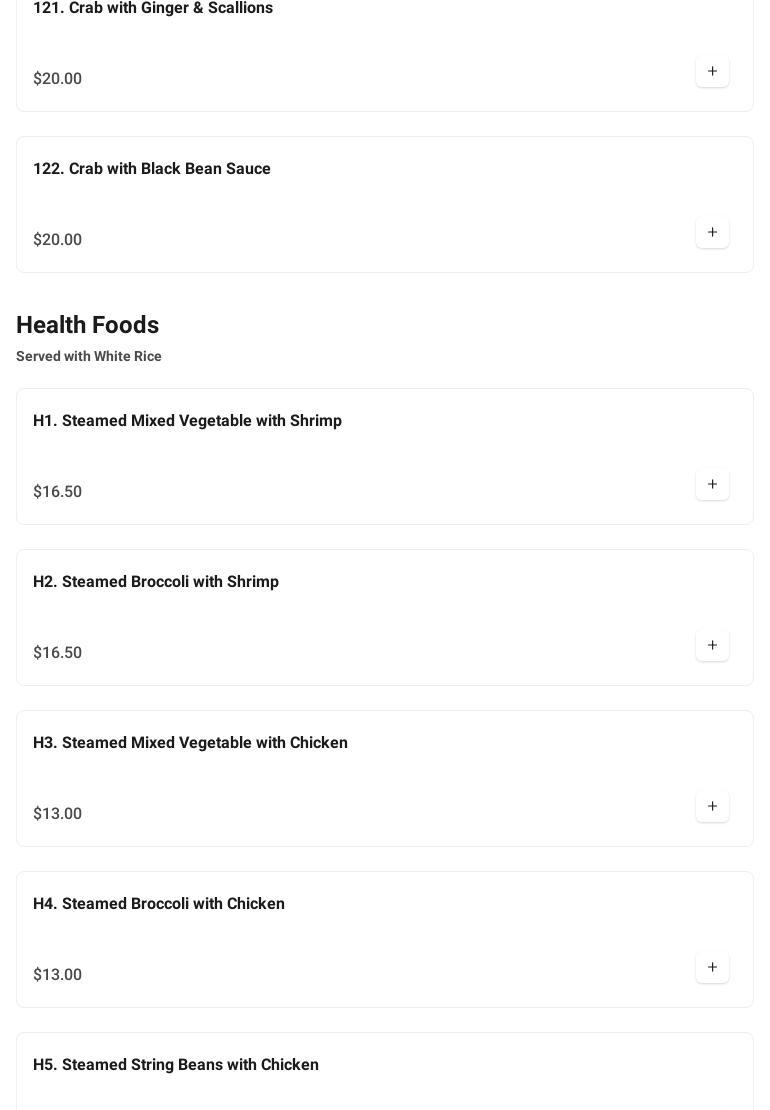The width and height of the screenshot is (770, 1110).
Task: Add H2 Steamed Broccoli with Shrimp
Action: pyautogui.click(x=712, y=646)
